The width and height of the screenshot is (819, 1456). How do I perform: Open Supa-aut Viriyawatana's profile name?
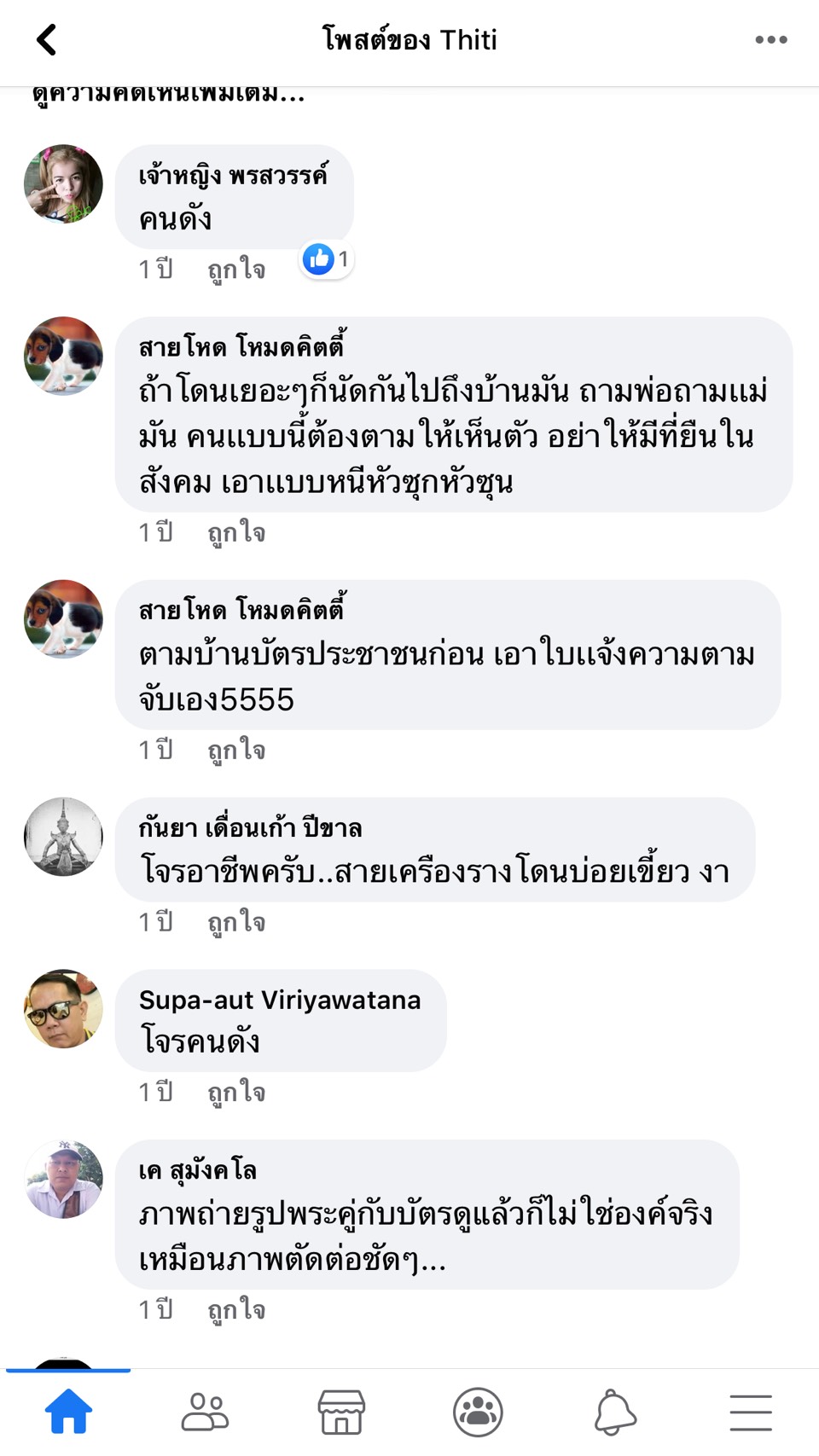[280, 1000]
